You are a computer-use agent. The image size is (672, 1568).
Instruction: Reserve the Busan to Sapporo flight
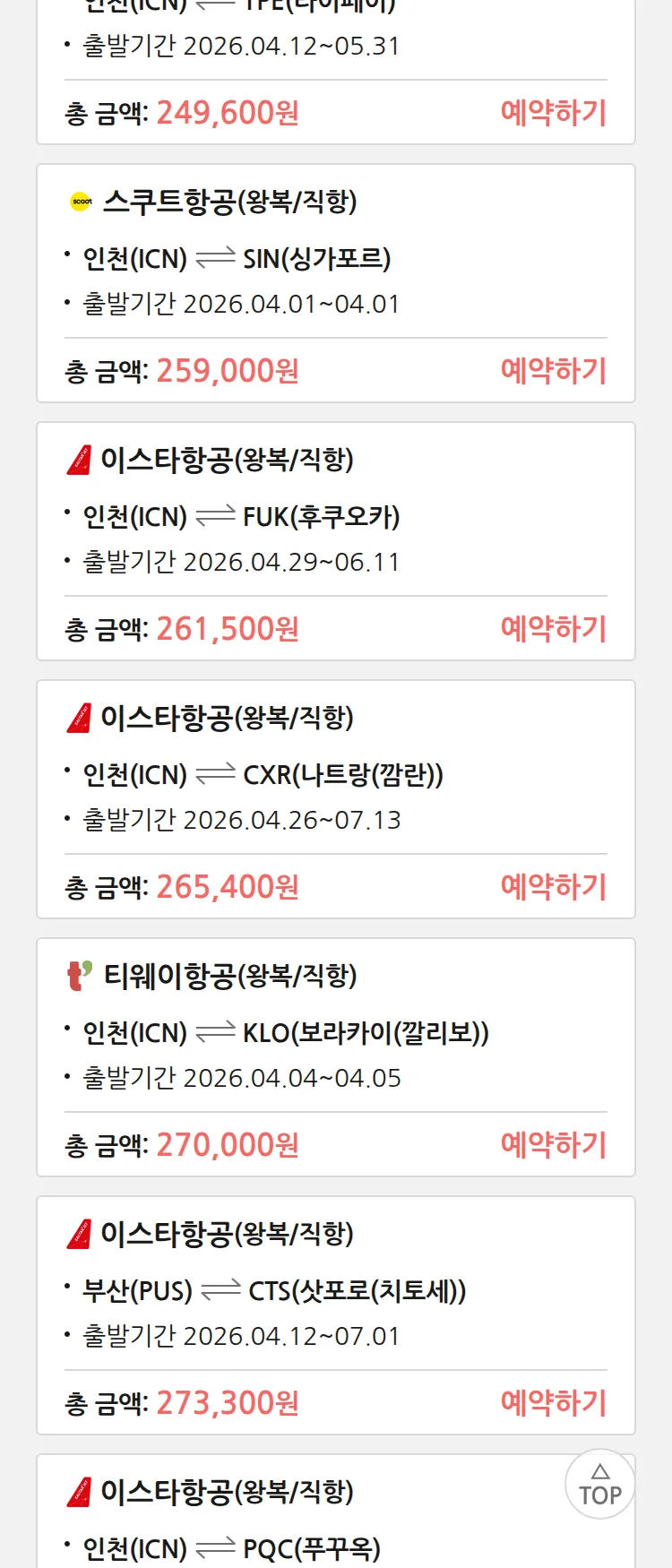coord(553,1403)
